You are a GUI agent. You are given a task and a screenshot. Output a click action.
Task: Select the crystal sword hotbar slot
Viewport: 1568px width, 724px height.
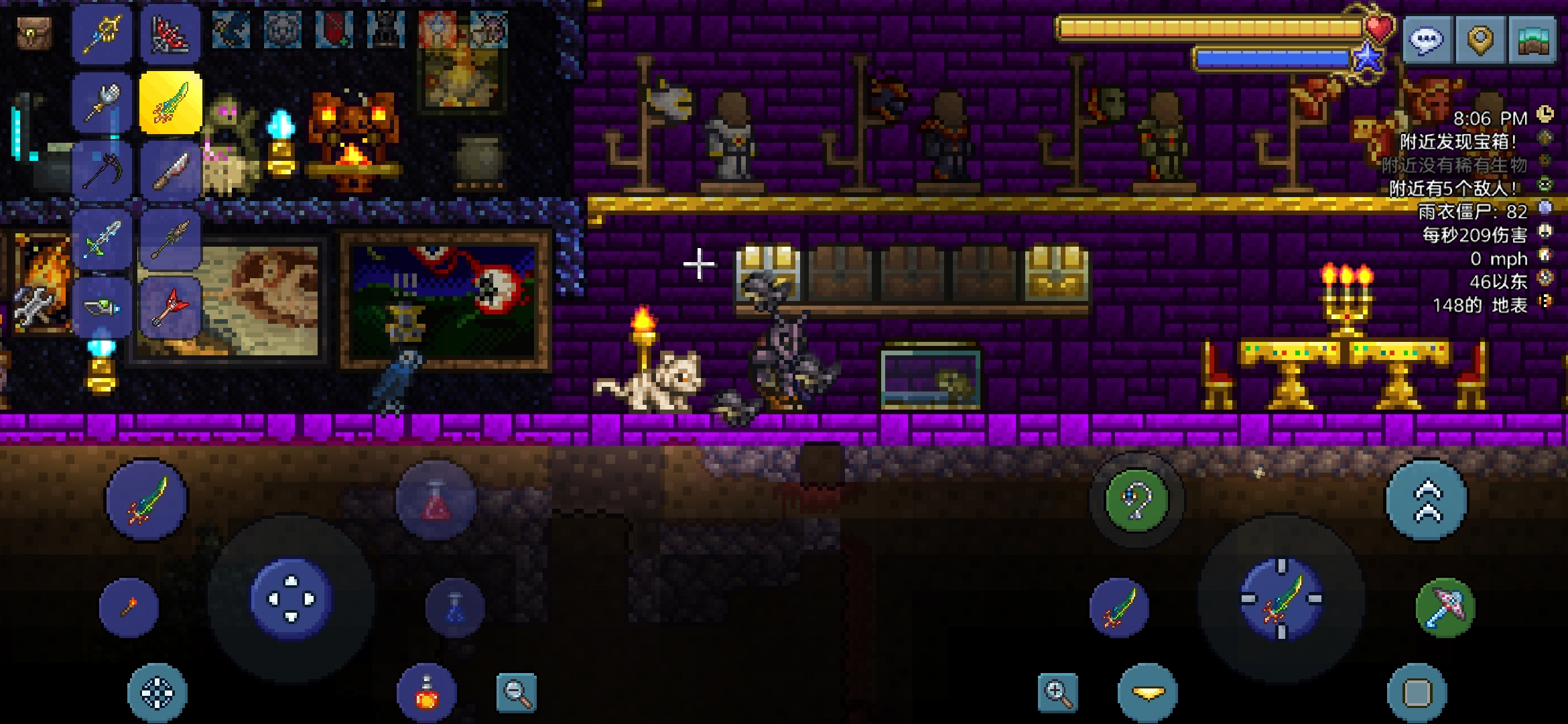pos(103,239)
